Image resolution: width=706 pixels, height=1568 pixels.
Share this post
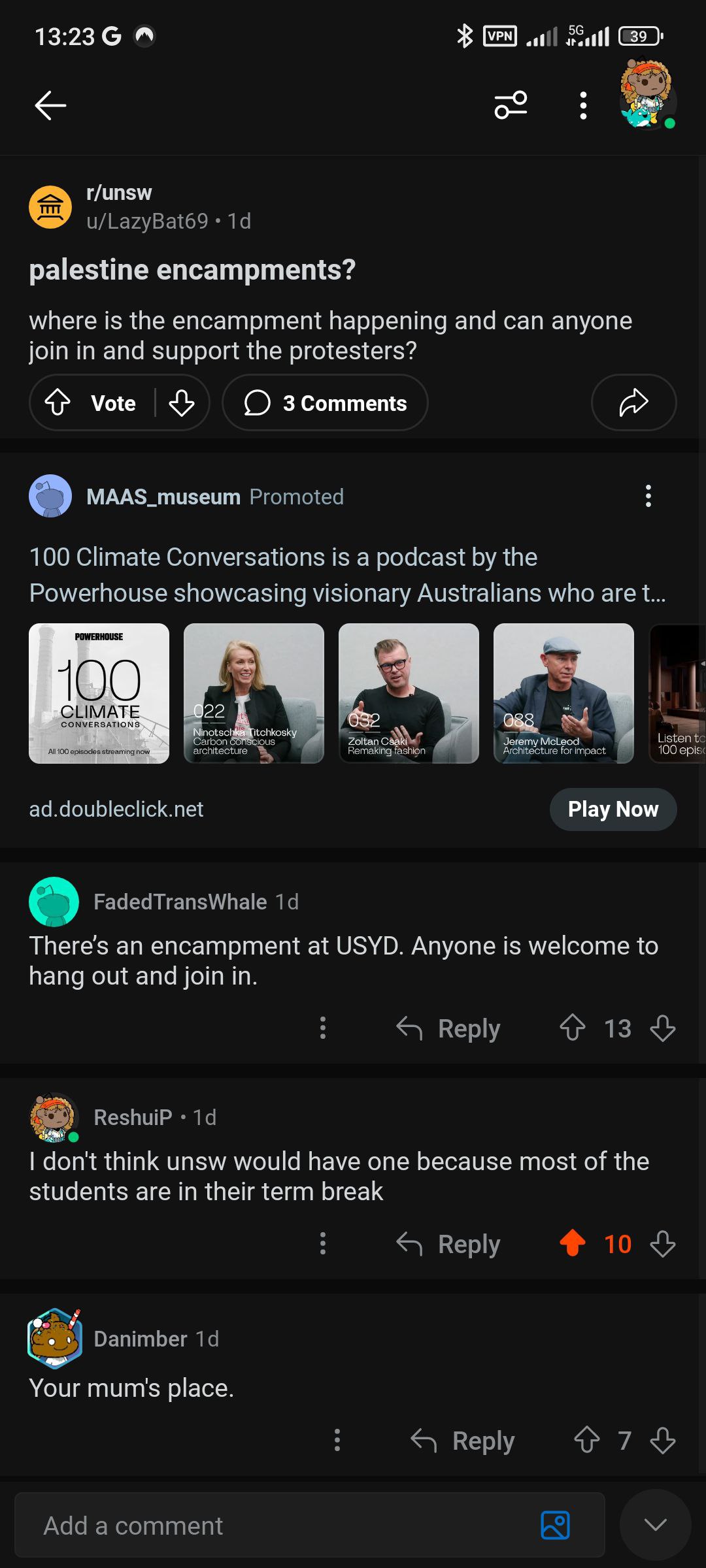633,403
